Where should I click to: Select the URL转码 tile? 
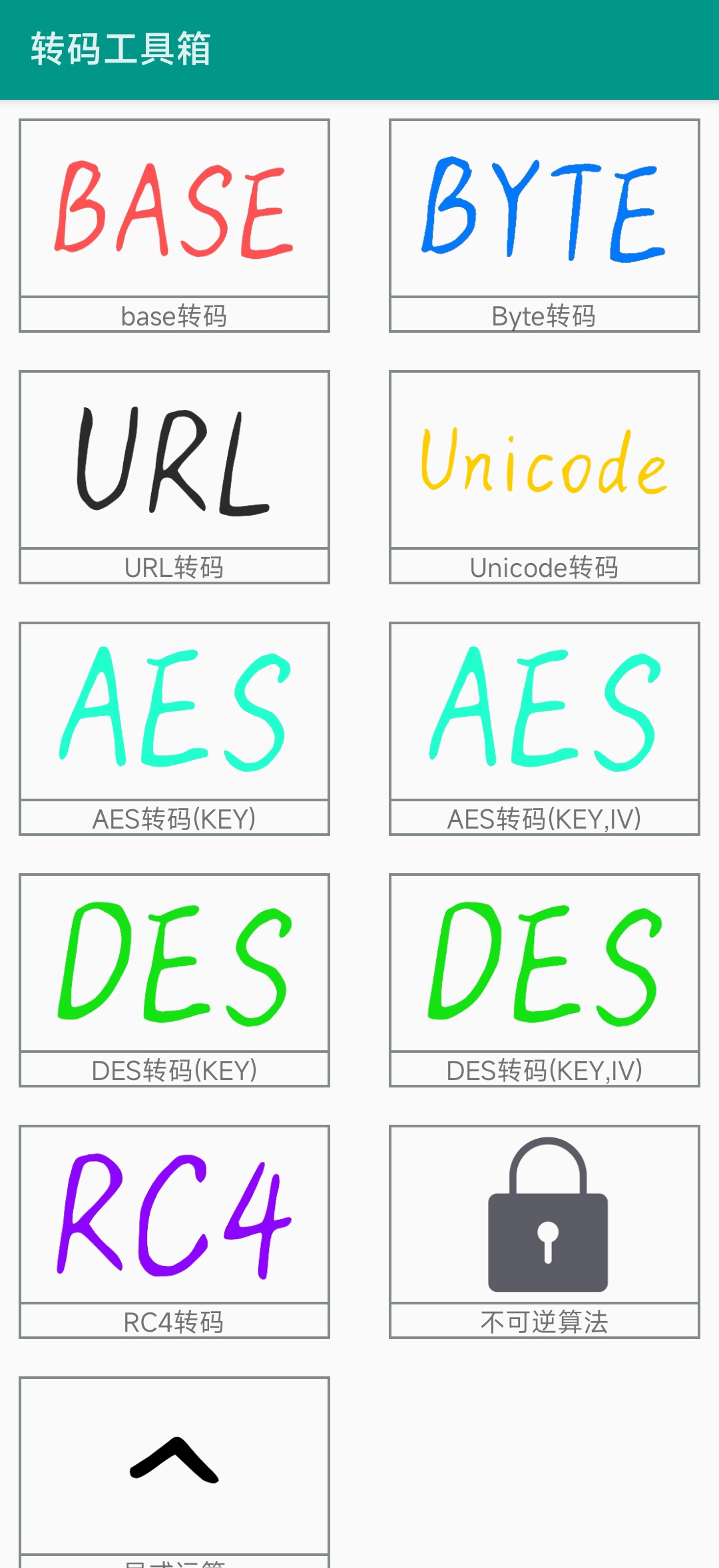point(174,477)
